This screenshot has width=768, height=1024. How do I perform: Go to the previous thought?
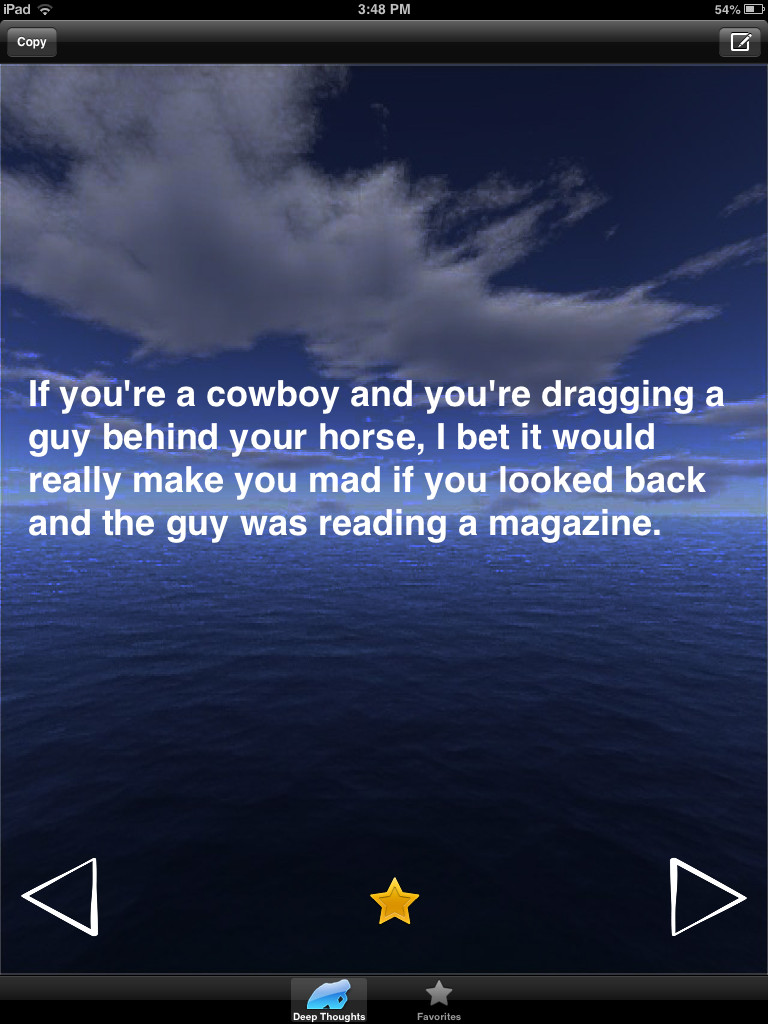[x=61, y=896]
